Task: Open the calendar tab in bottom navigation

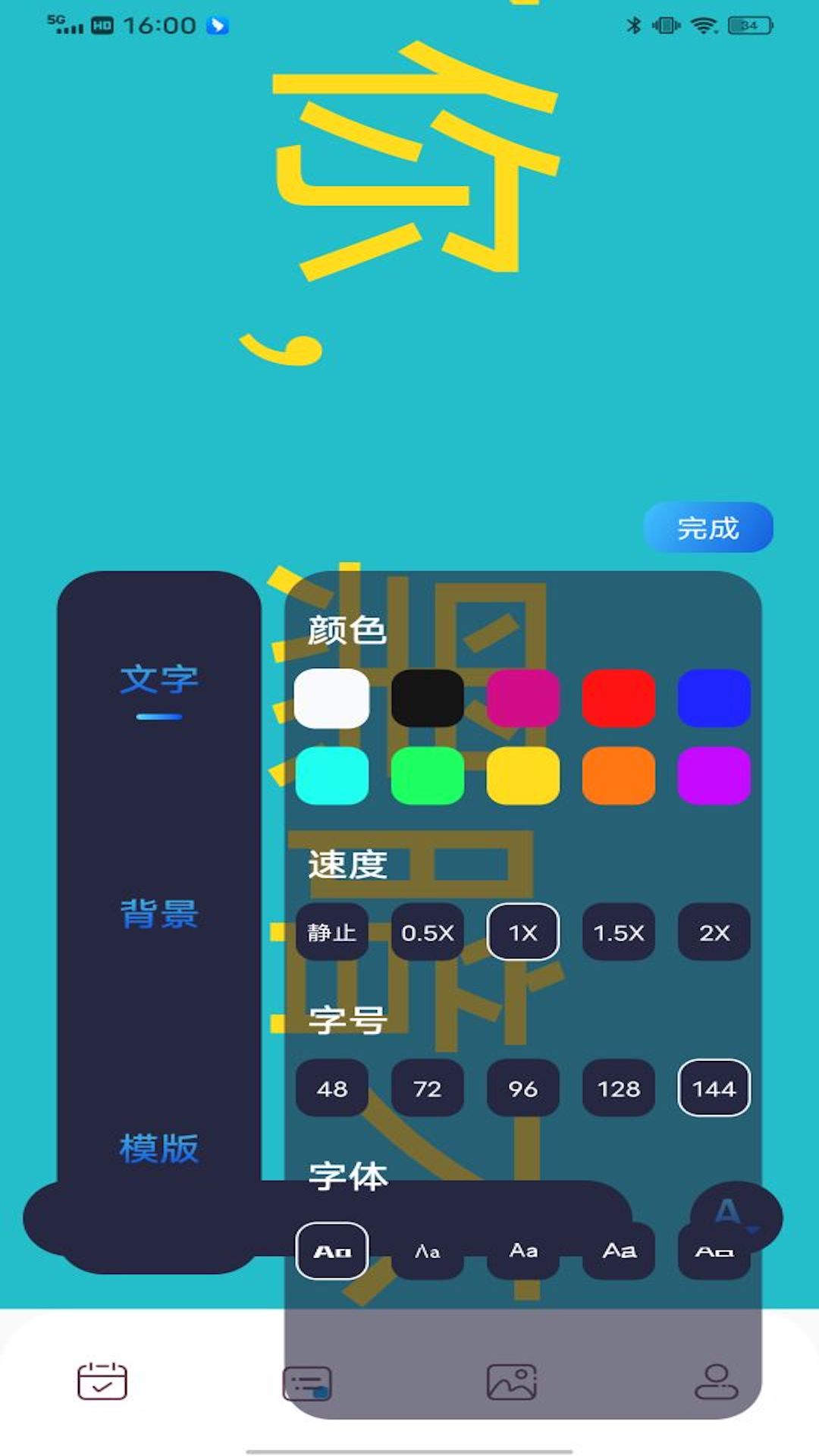Action: point(102,1380)
